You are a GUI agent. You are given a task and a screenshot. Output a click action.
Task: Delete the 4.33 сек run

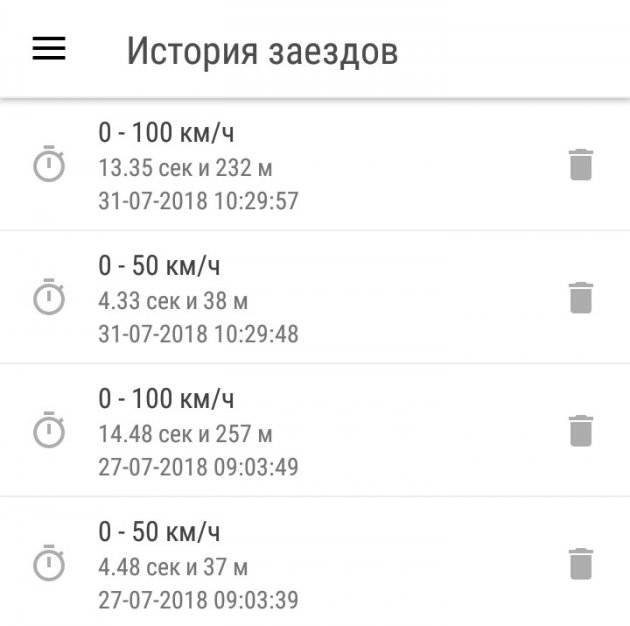(x=580, y=298)
